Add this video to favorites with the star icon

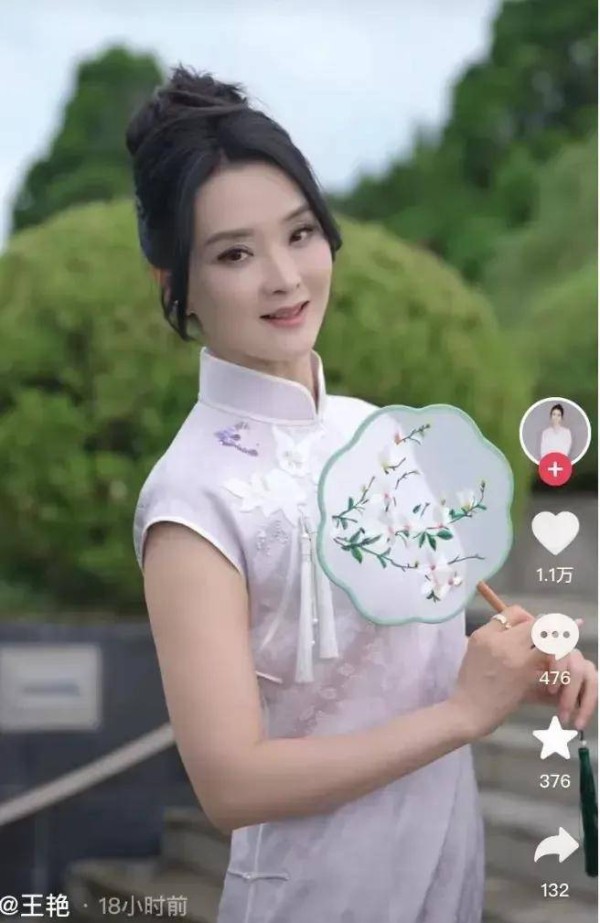click(x=555, y=739)
